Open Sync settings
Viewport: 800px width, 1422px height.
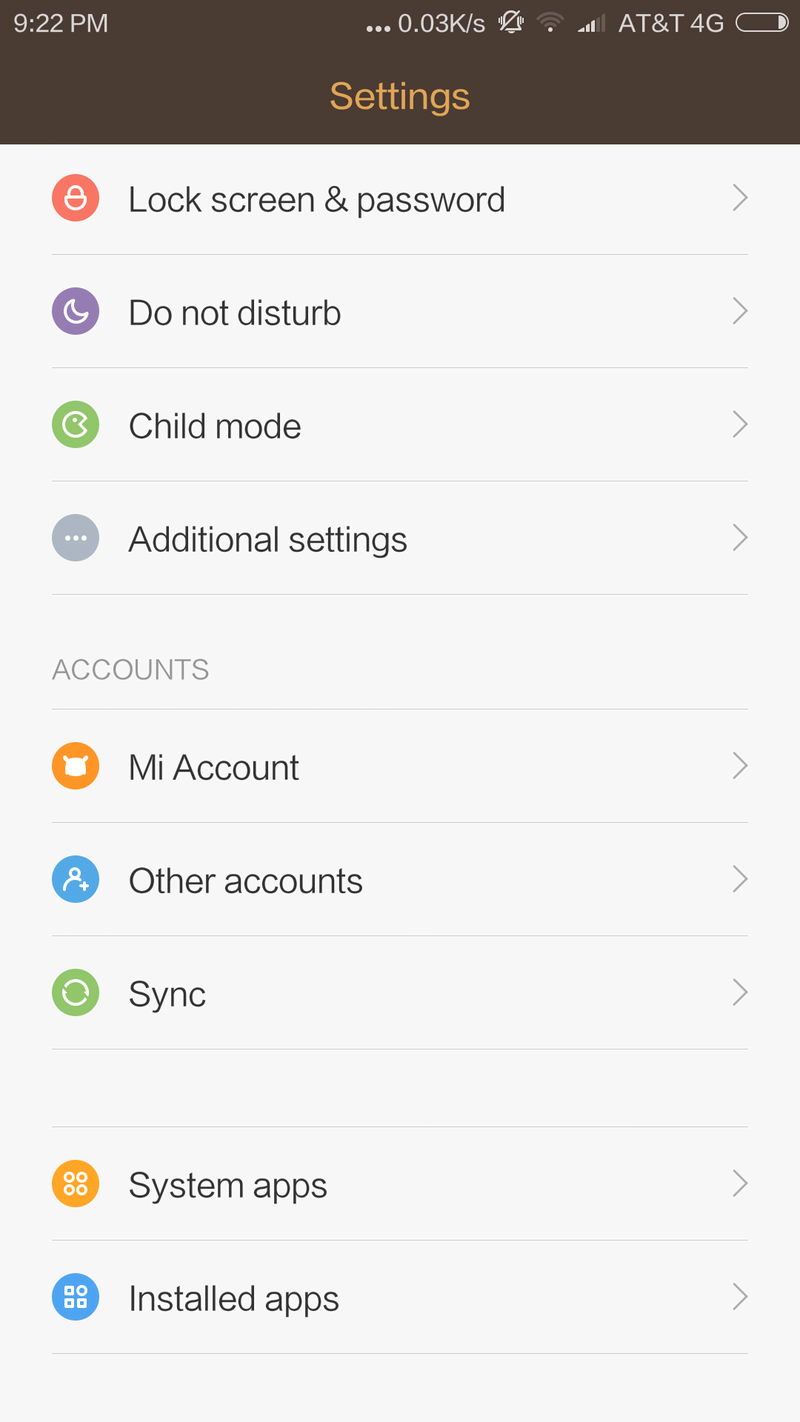click(x=400, y=993)
